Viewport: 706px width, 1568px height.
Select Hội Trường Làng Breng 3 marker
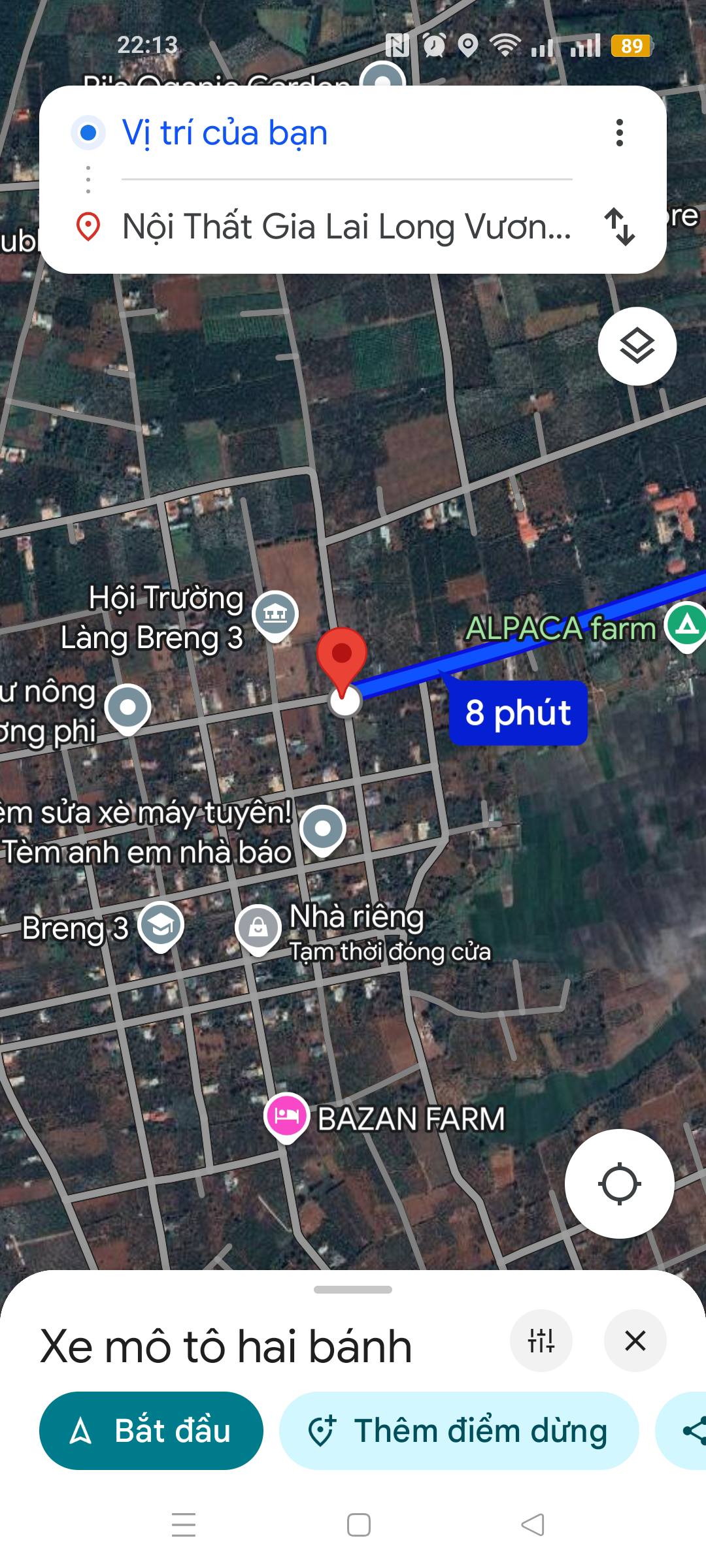275,614
